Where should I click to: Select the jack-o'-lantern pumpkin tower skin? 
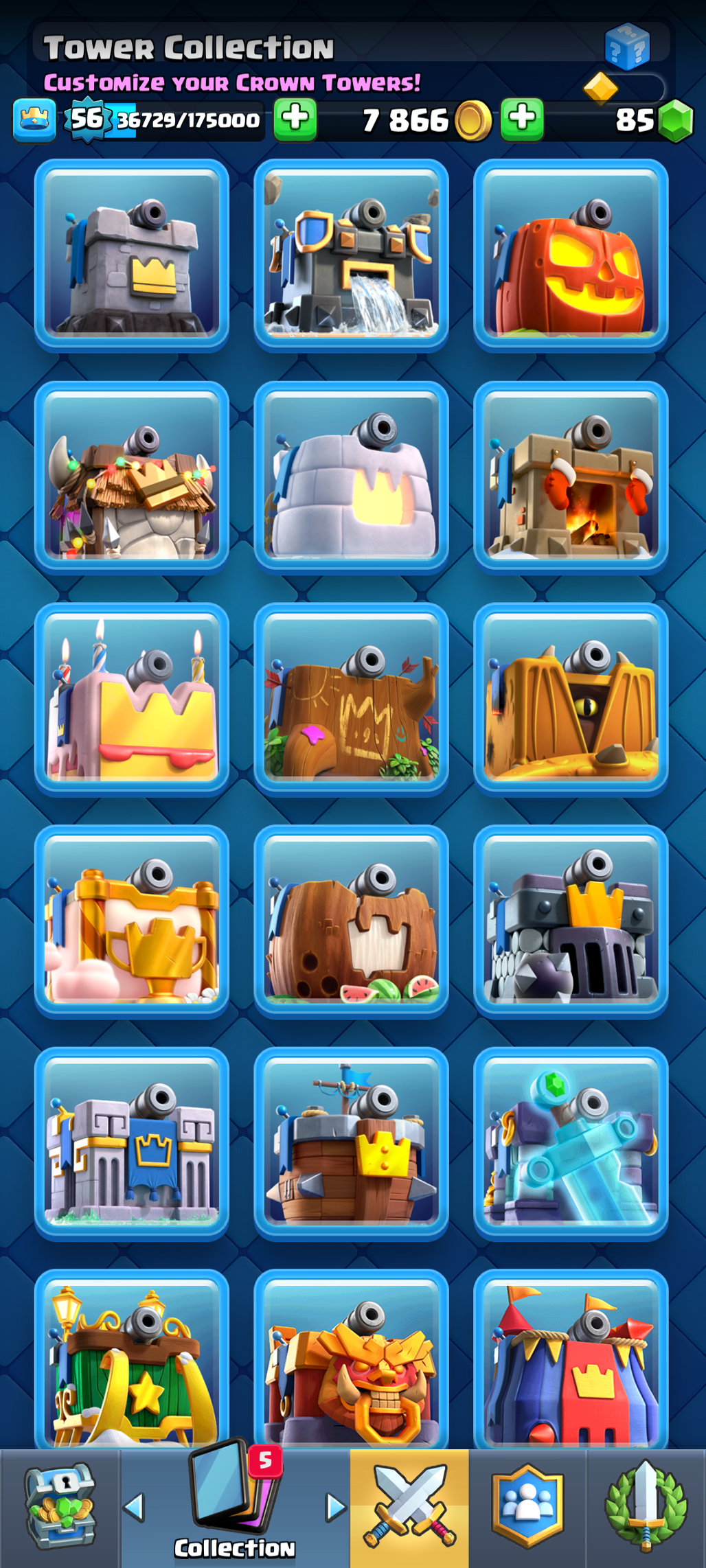click(x=571, y=256)
